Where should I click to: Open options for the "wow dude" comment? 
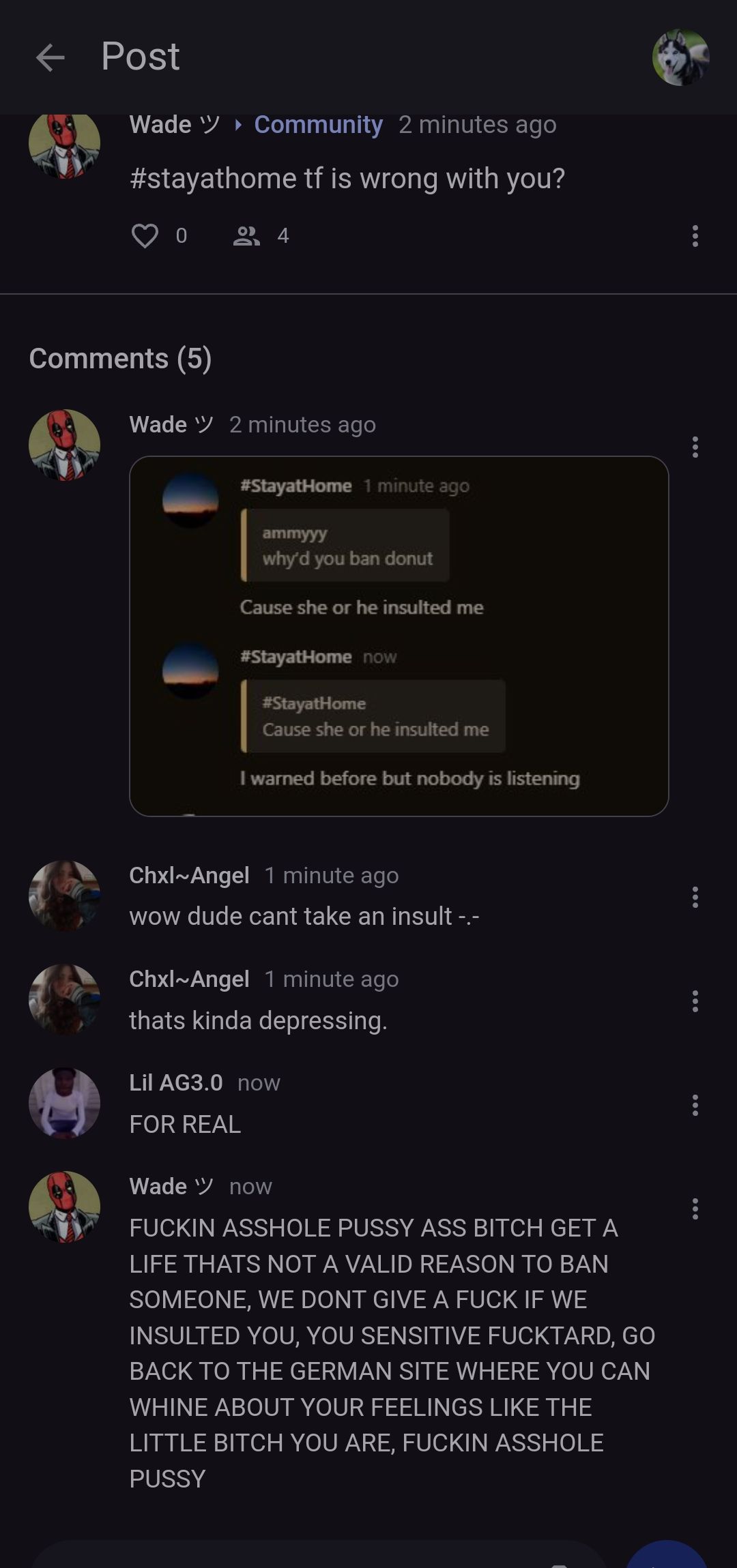click(695, 898)
